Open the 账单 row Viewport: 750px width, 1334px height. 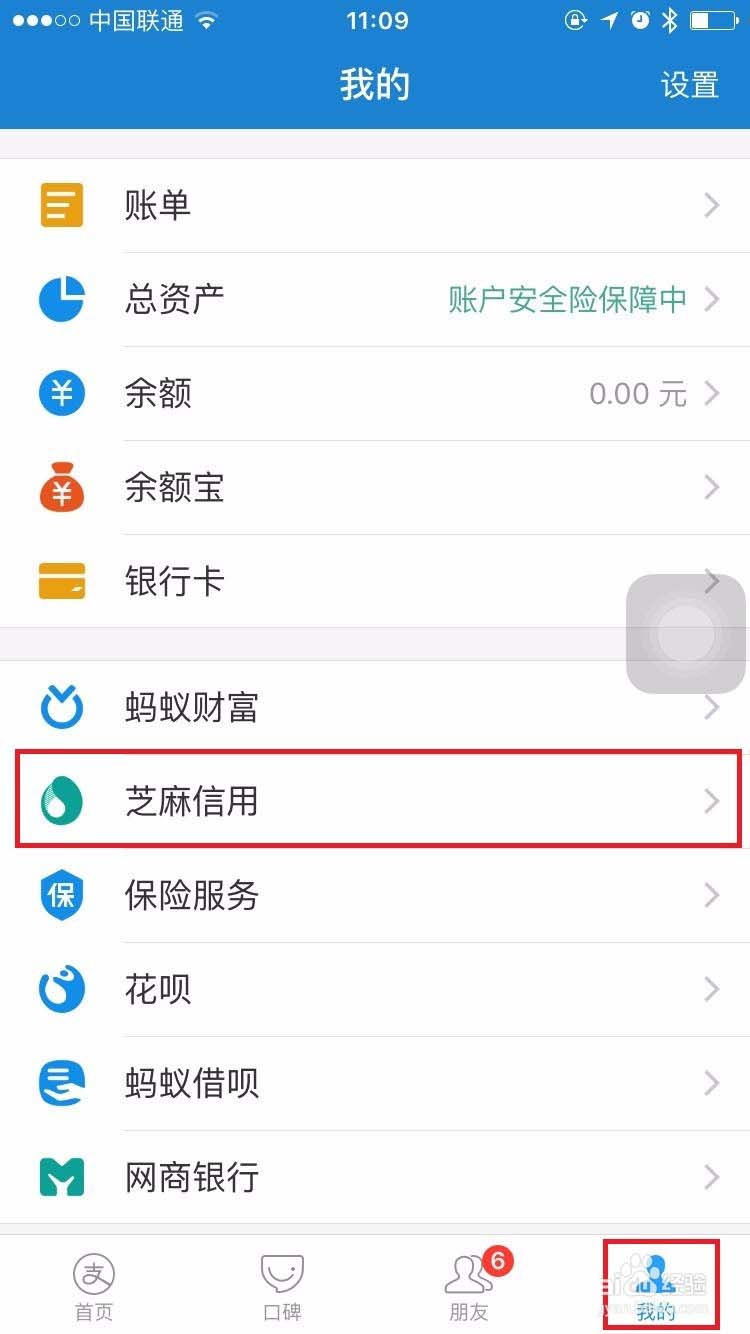pos(375,206)
